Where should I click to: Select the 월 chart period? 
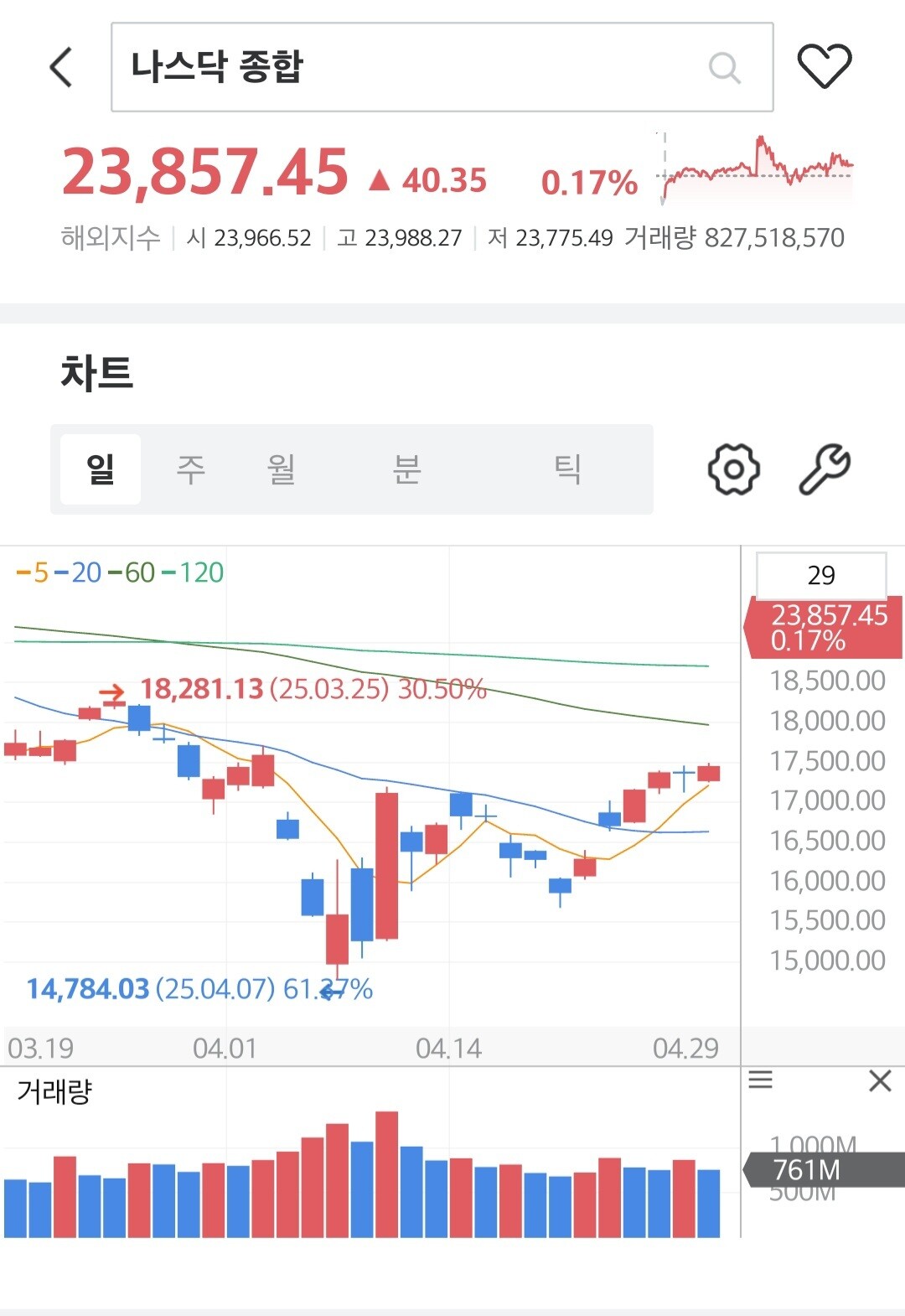coord(282,469)
